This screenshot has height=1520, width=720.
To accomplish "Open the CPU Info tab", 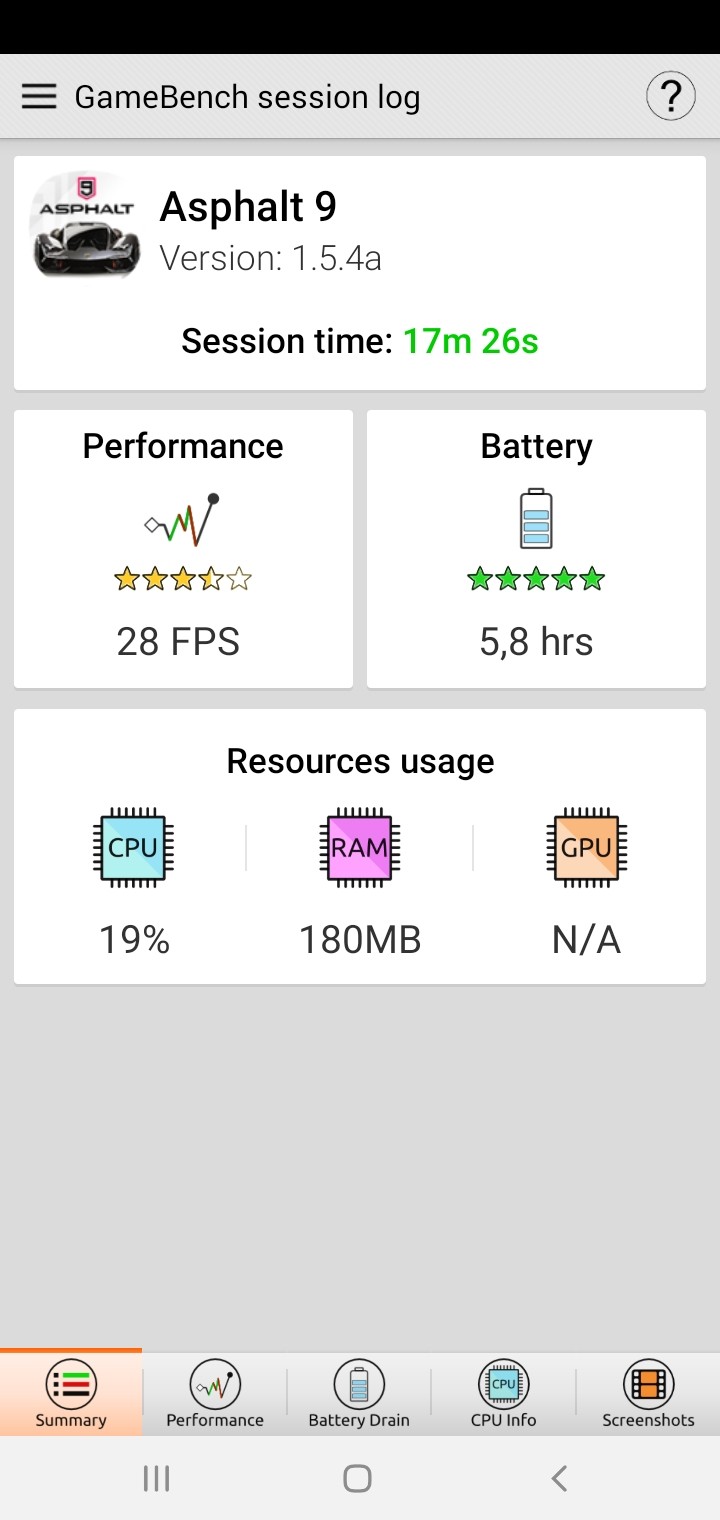I will (x=503, y=1394).
